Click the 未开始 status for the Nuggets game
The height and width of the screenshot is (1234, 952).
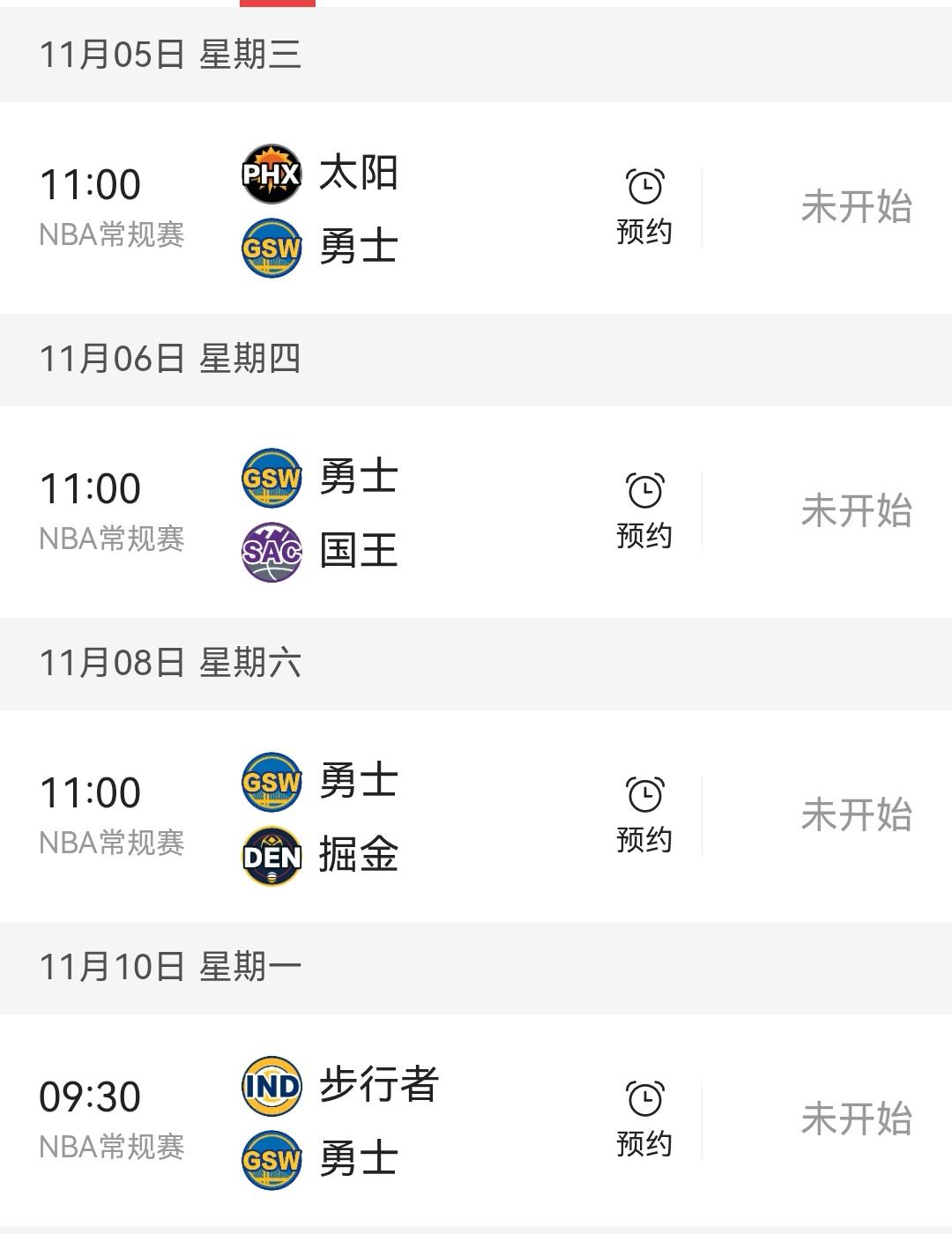click(858, 815)
